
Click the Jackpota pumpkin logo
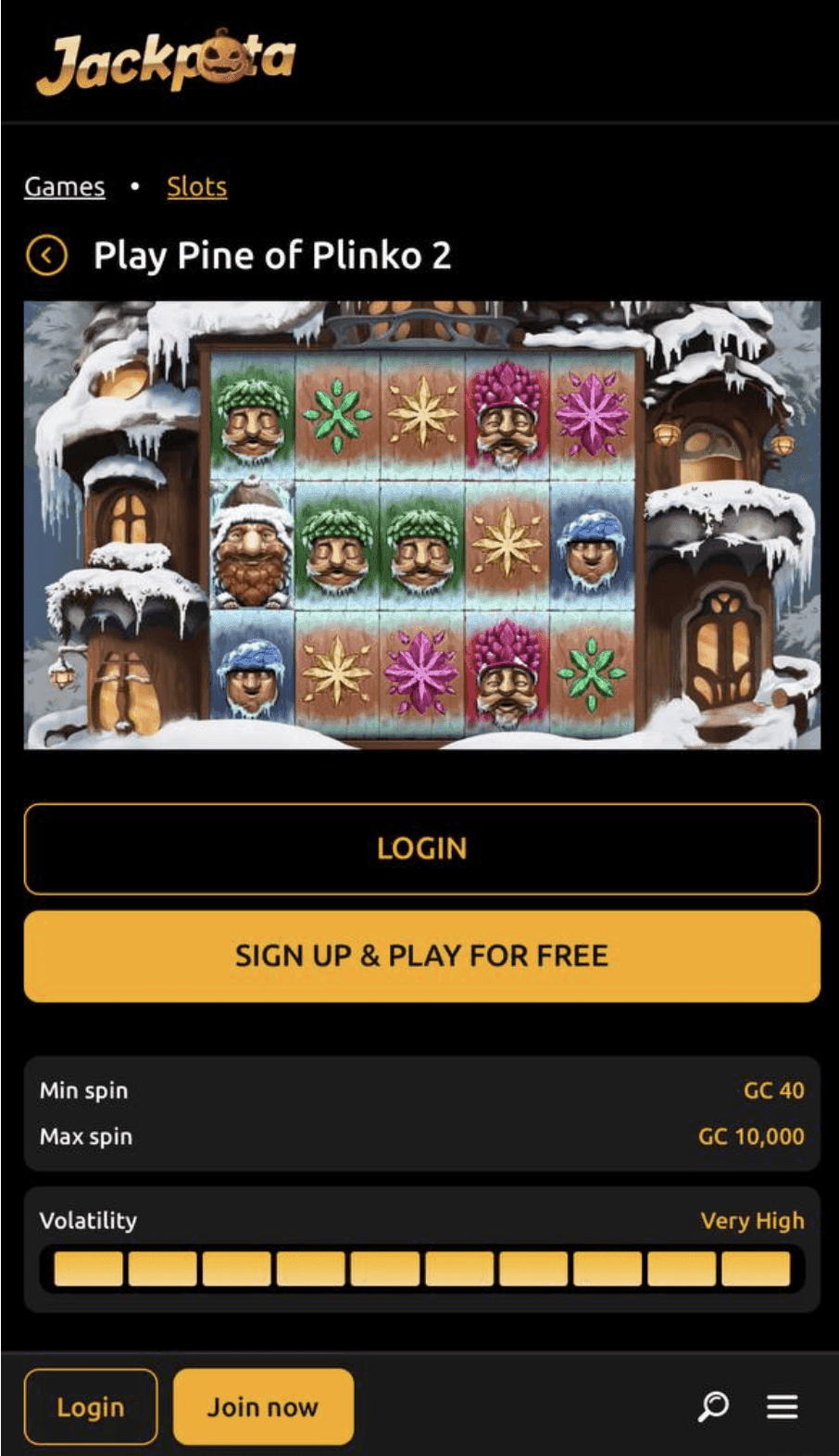tap(167, 60)
